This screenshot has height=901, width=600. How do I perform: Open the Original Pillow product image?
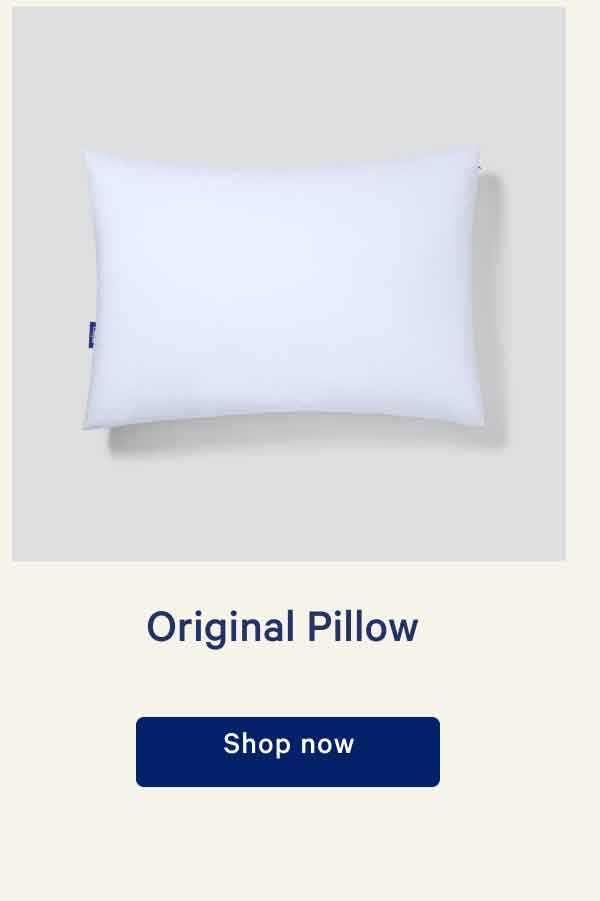point(288,284)
